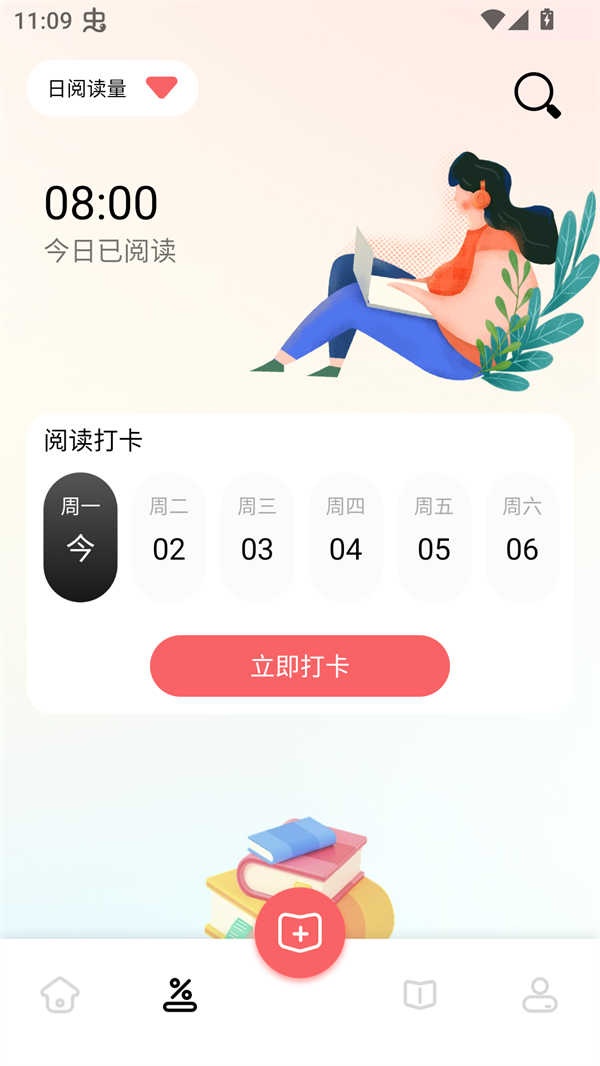Image resolution: width=600 pixels, height=1066 pixels.
Task: Open the 日阅读量 dropdown
Action: [x=112, y=88]
